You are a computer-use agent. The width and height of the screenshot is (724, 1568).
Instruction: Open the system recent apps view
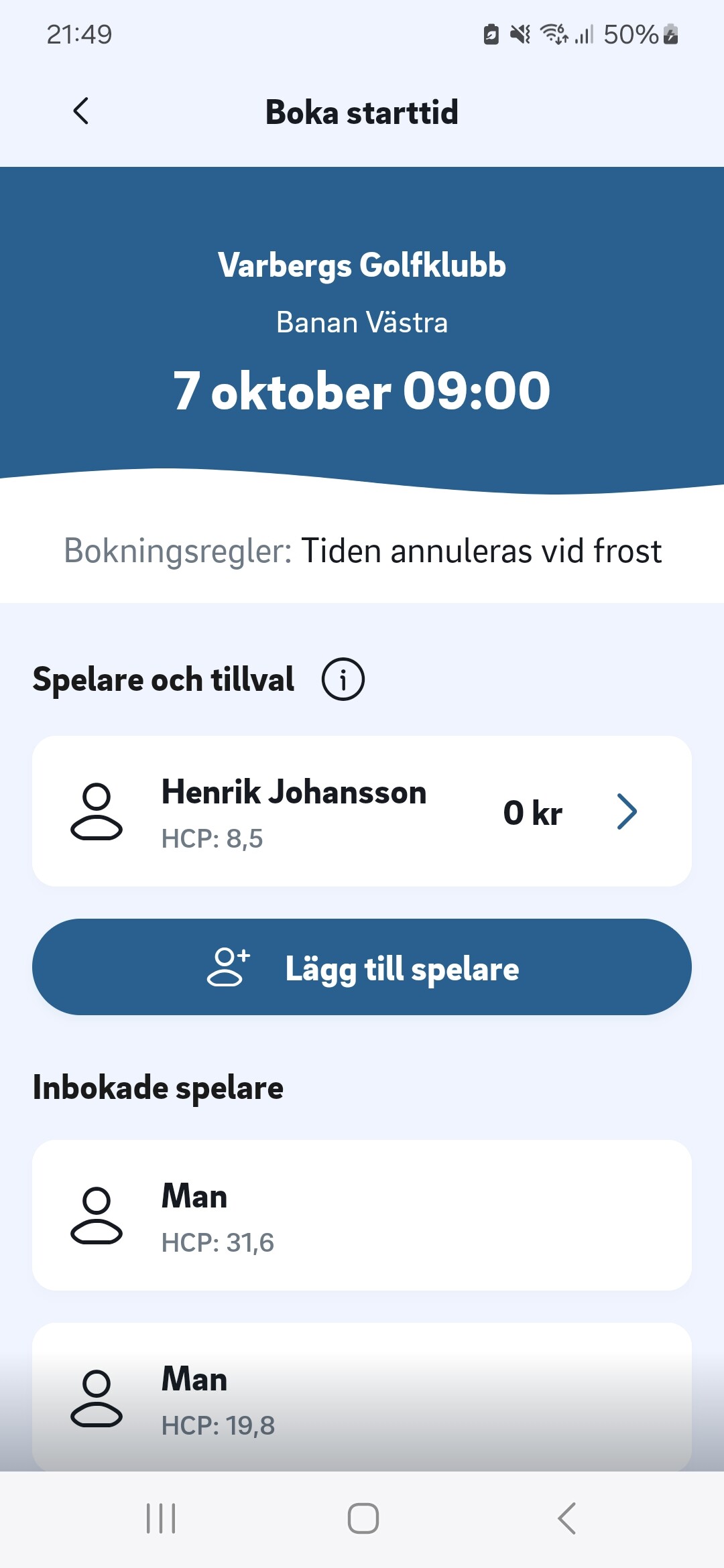161,1518
